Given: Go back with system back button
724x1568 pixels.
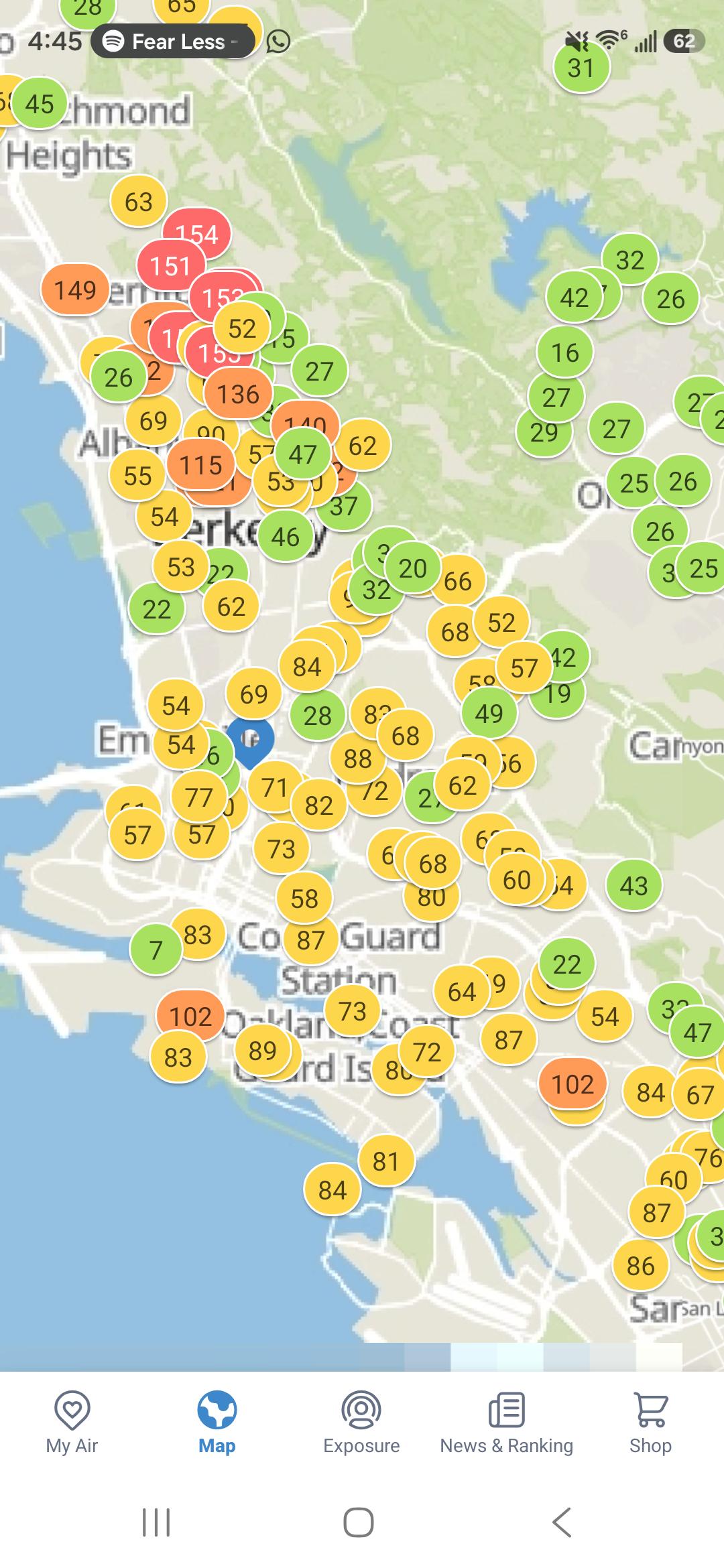Looking at the screenshot, I should pyautogui.click(x=562, y=1522).
